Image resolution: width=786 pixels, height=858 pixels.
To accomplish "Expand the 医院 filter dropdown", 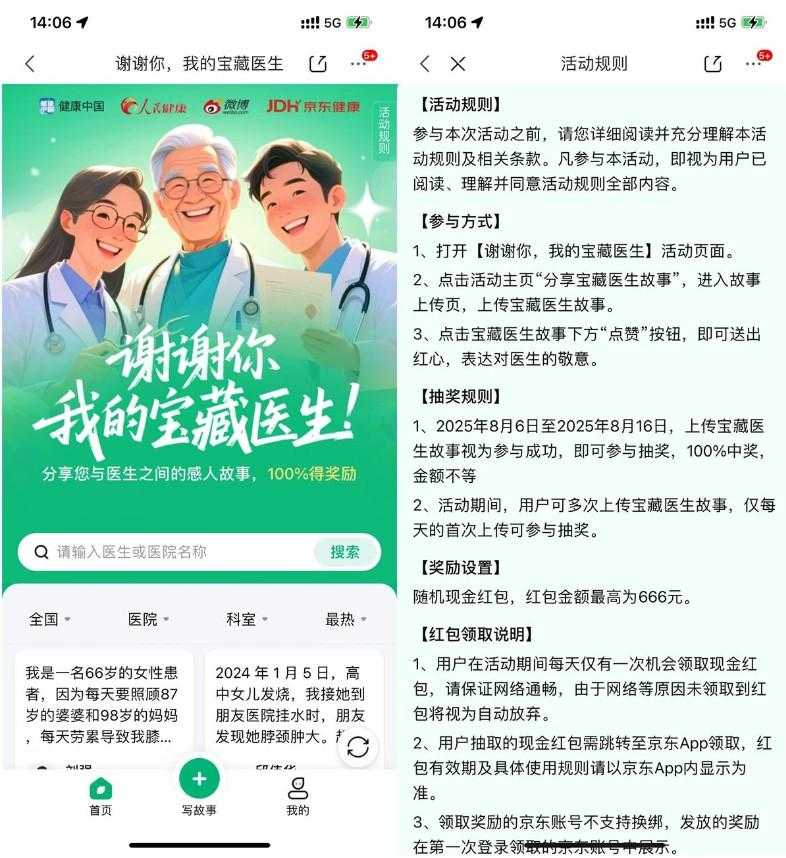I will pyautogui.click(x=148, y=619).
